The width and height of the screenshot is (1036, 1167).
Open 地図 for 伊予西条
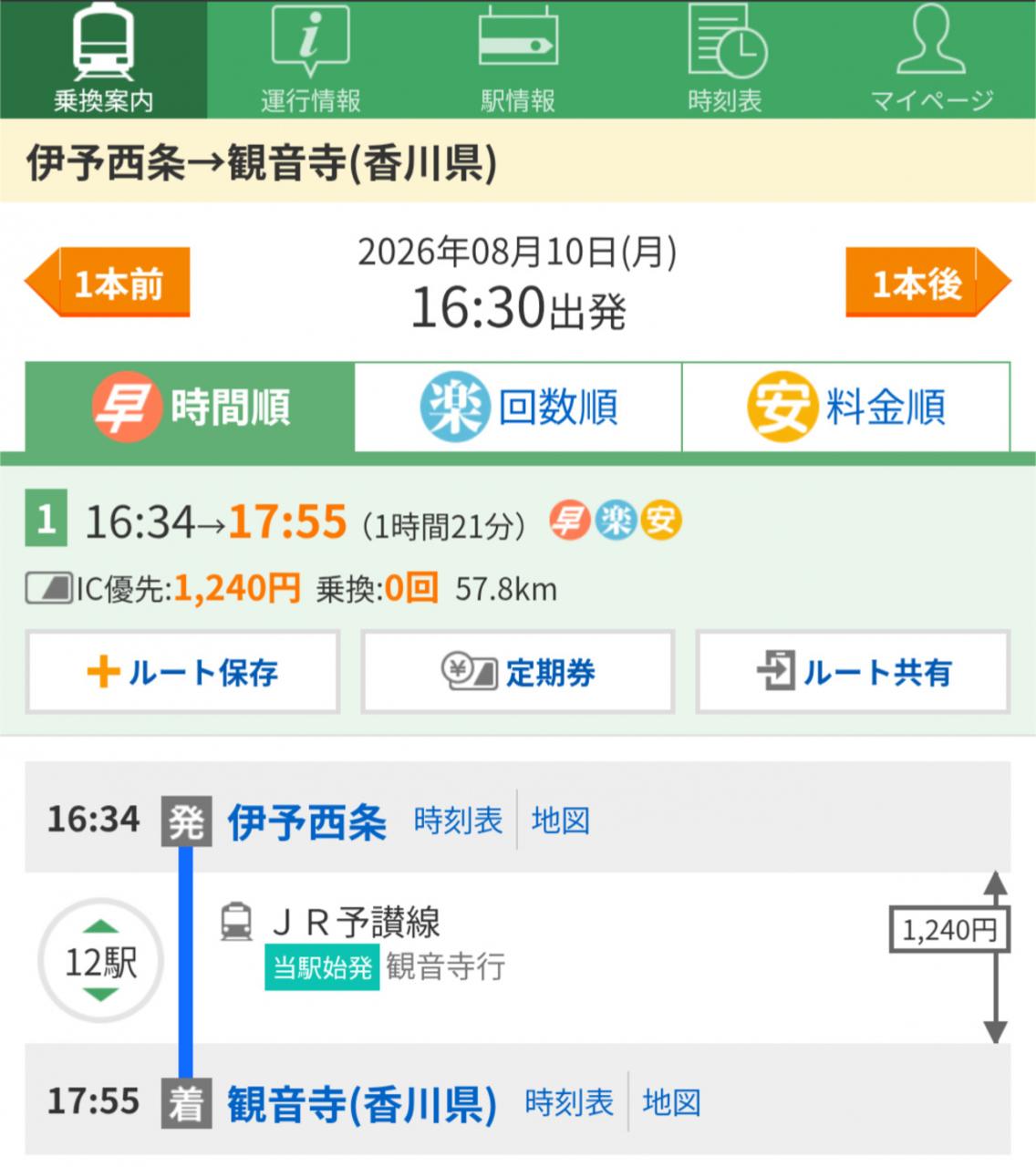coord(561,821)
